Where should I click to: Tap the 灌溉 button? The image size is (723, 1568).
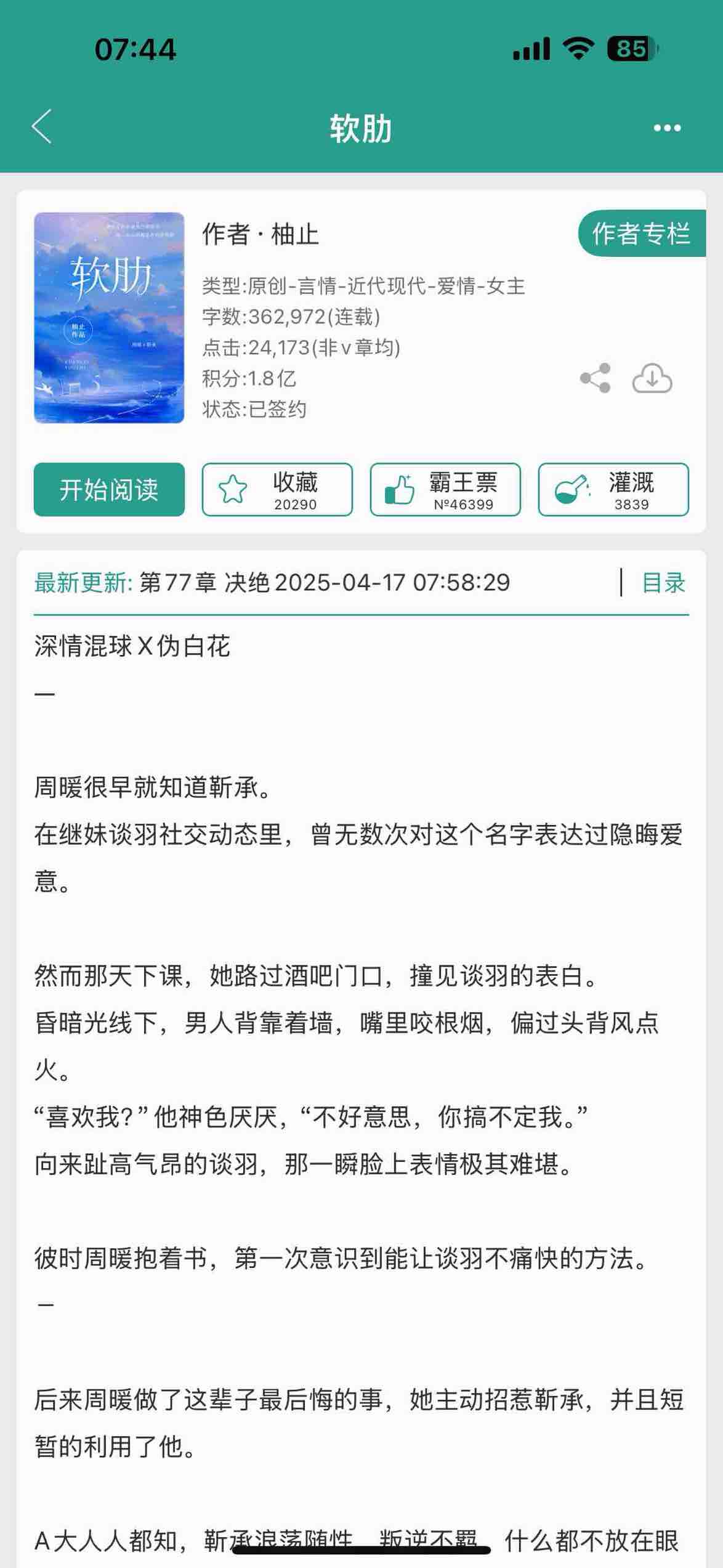[x=613, y=489]
